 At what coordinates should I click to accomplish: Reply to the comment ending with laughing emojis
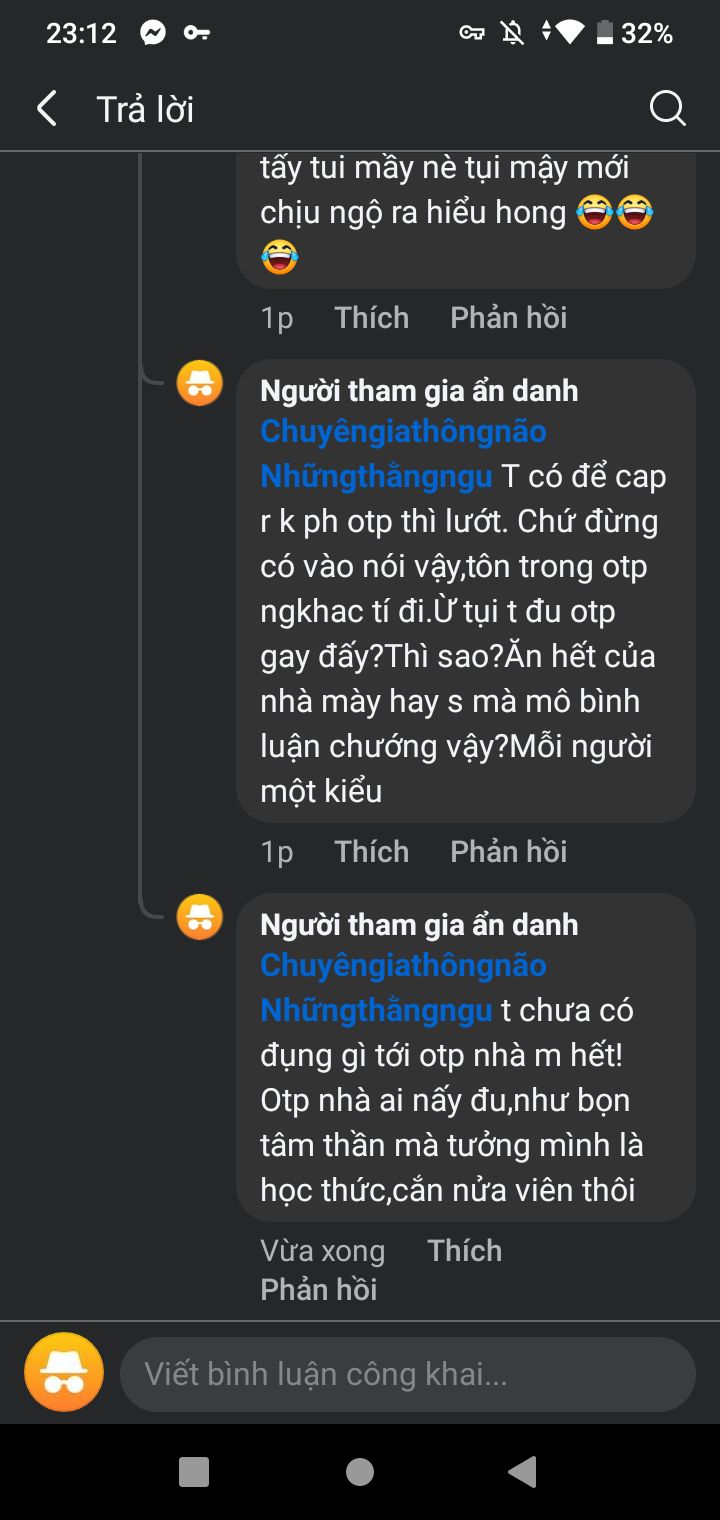(508, 317)
